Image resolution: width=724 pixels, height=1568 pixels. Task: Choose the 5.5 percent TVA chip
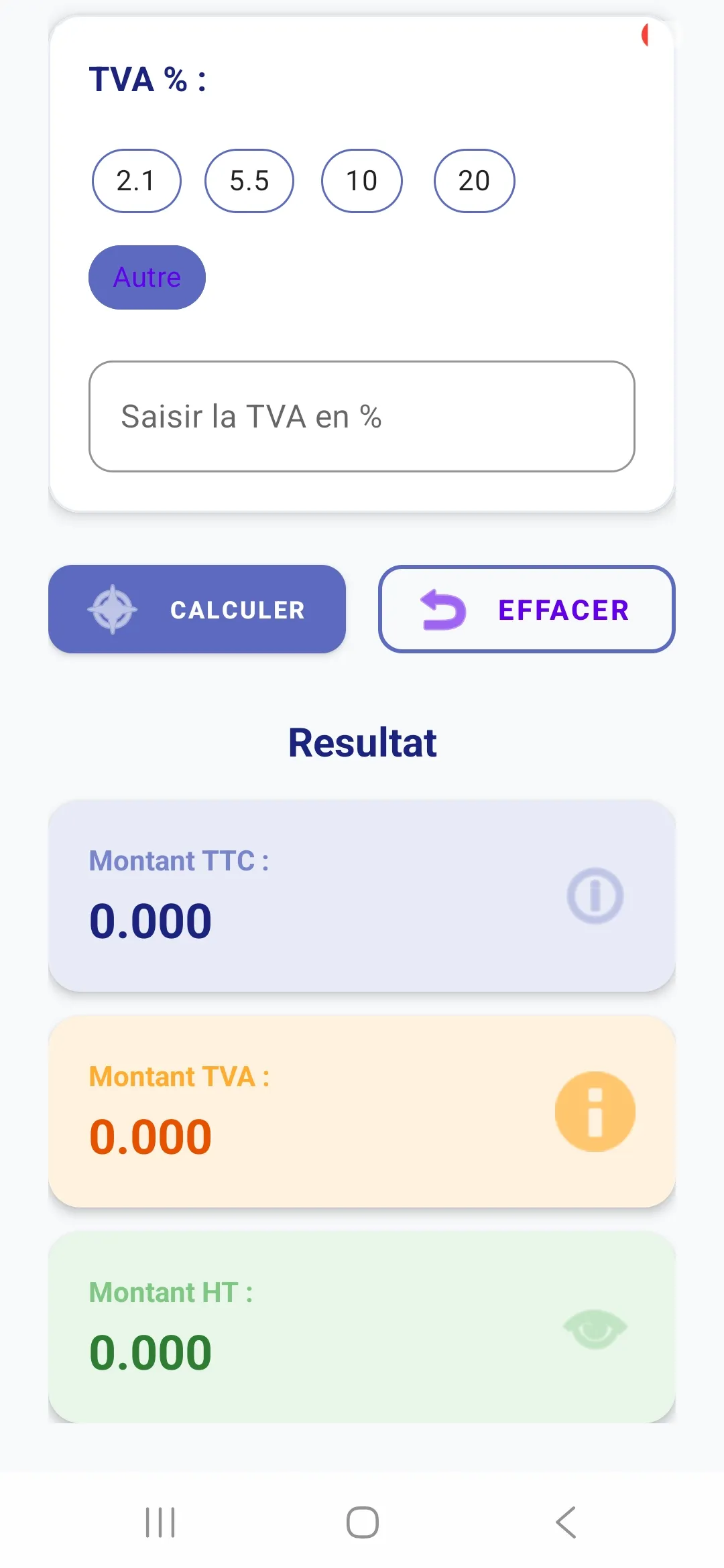249,181
